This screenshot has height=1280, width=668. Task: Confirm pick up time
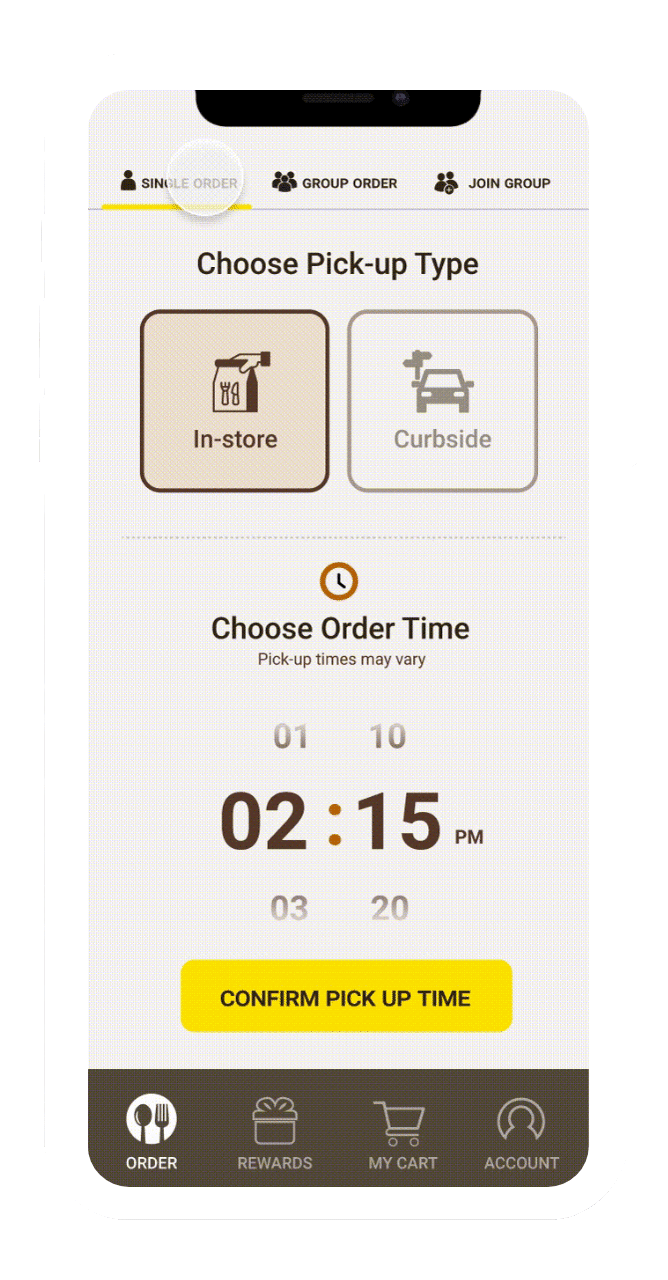pos(346,997)
